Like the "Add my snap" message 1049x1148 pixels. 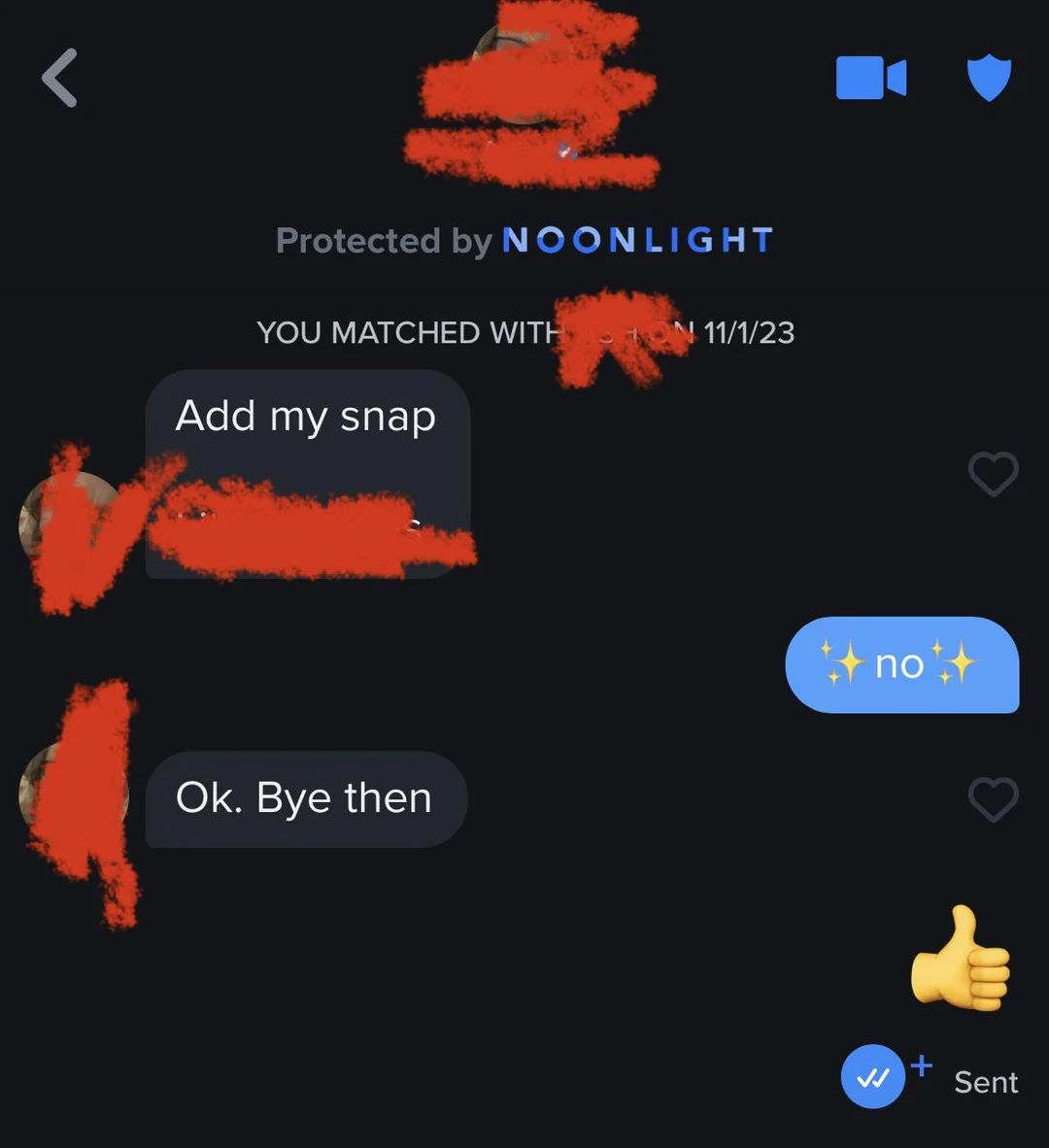[x=993, y=474]
